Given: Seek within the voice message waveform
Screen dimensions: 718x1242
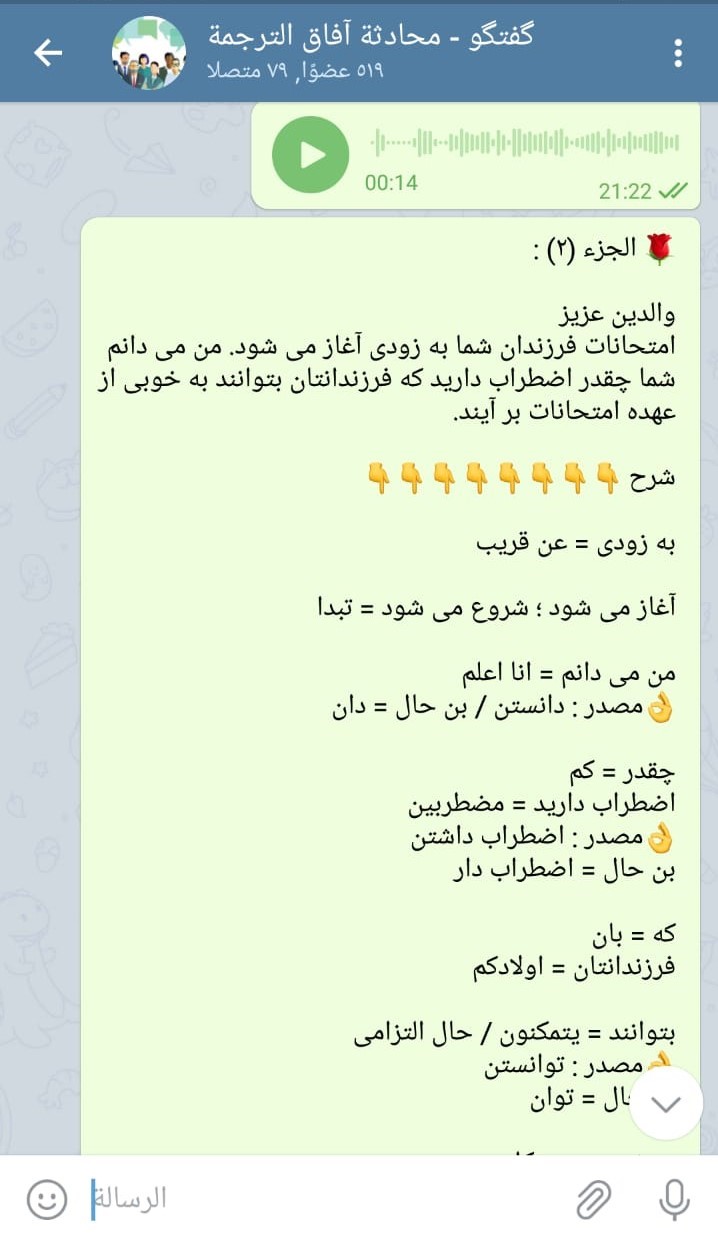Looking at the screenshot, I should point(524,142).
